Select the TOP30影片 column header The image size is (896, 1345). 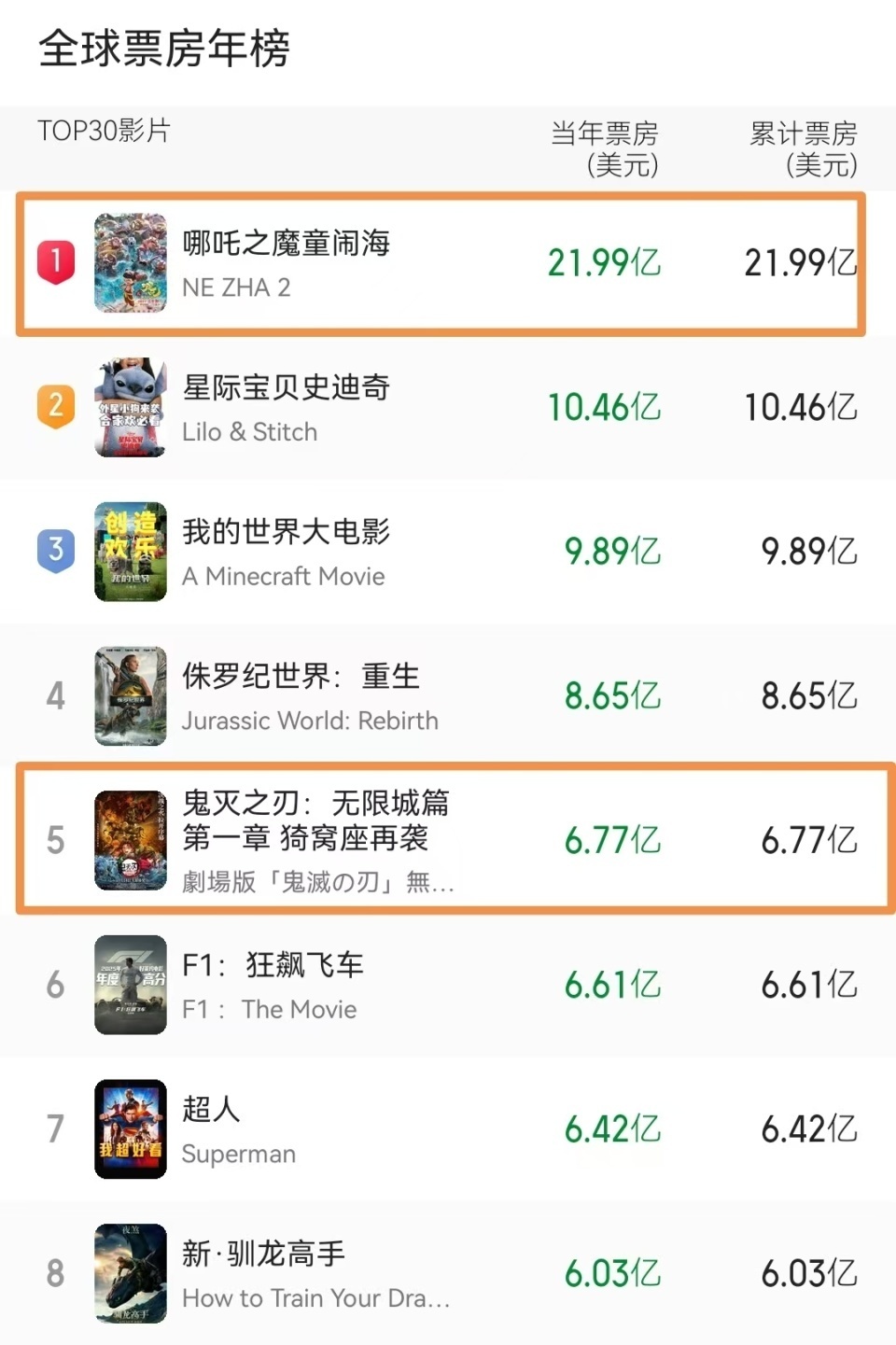pos(103,133)
